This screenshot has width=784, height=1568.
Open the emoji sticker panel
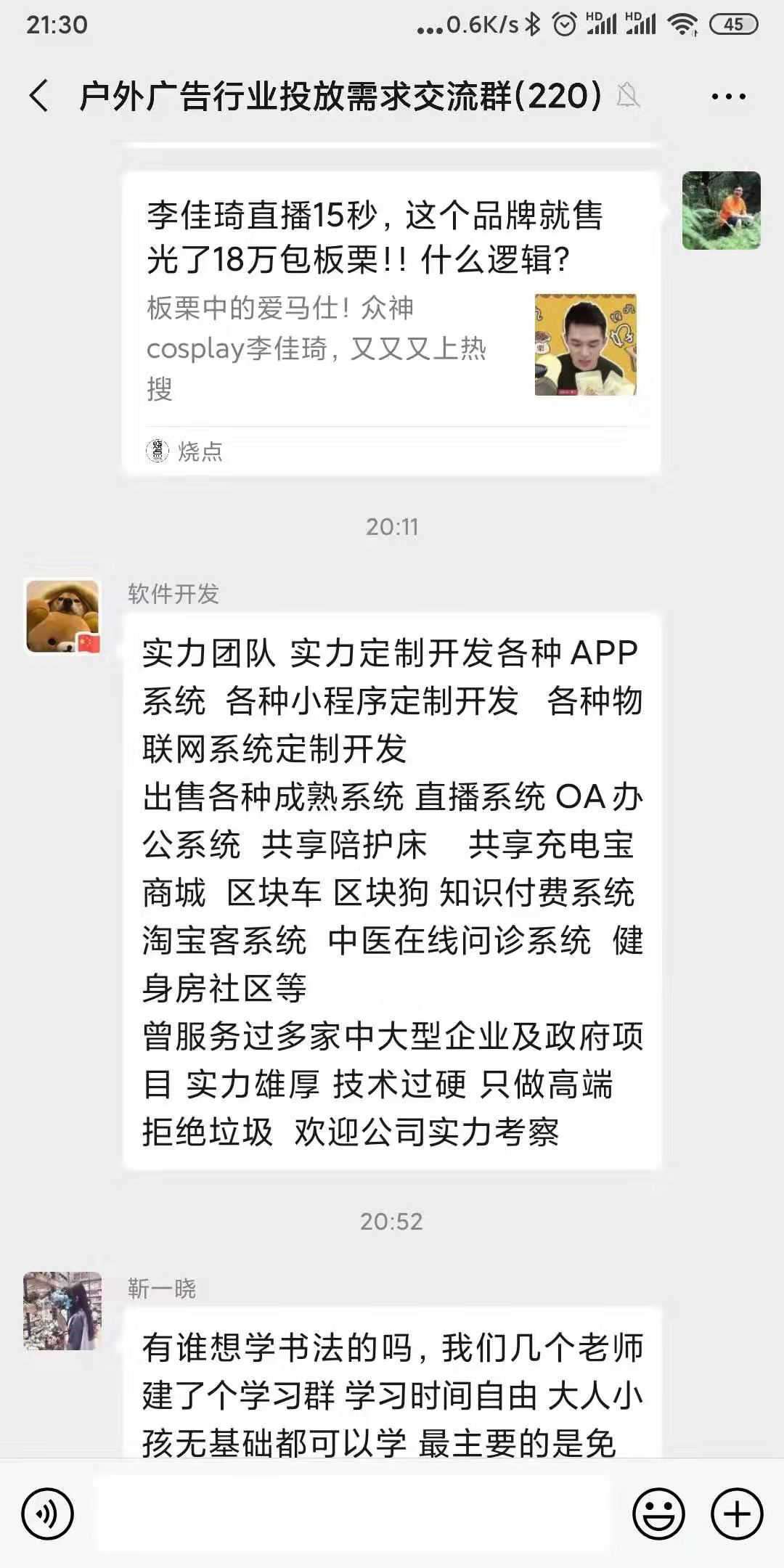(x=658, y=1514)
